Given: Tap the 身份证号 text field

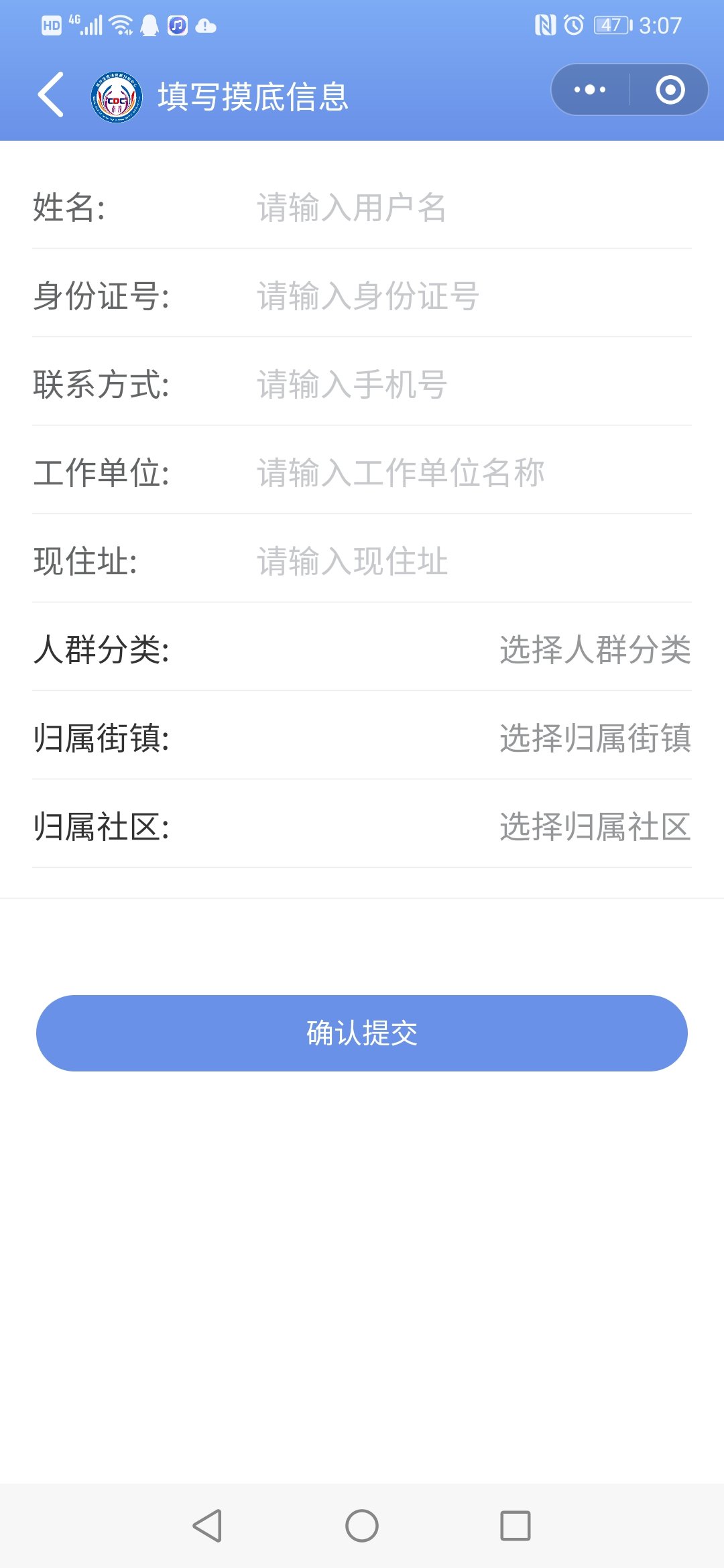Looking at the screenshot, I should click(469, 296).
